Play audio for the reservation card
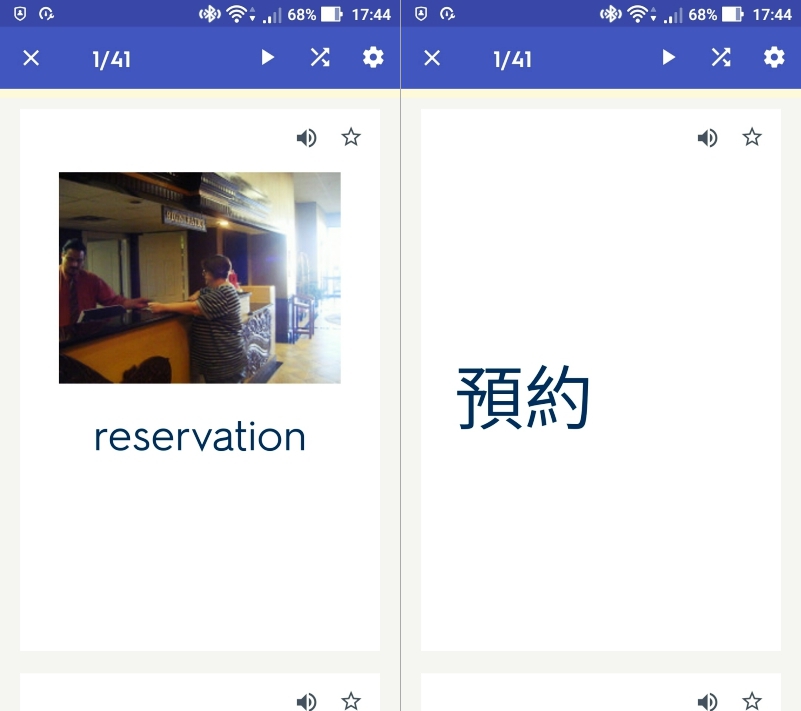This screenshot has height=711, width=801. pos(306,138)
